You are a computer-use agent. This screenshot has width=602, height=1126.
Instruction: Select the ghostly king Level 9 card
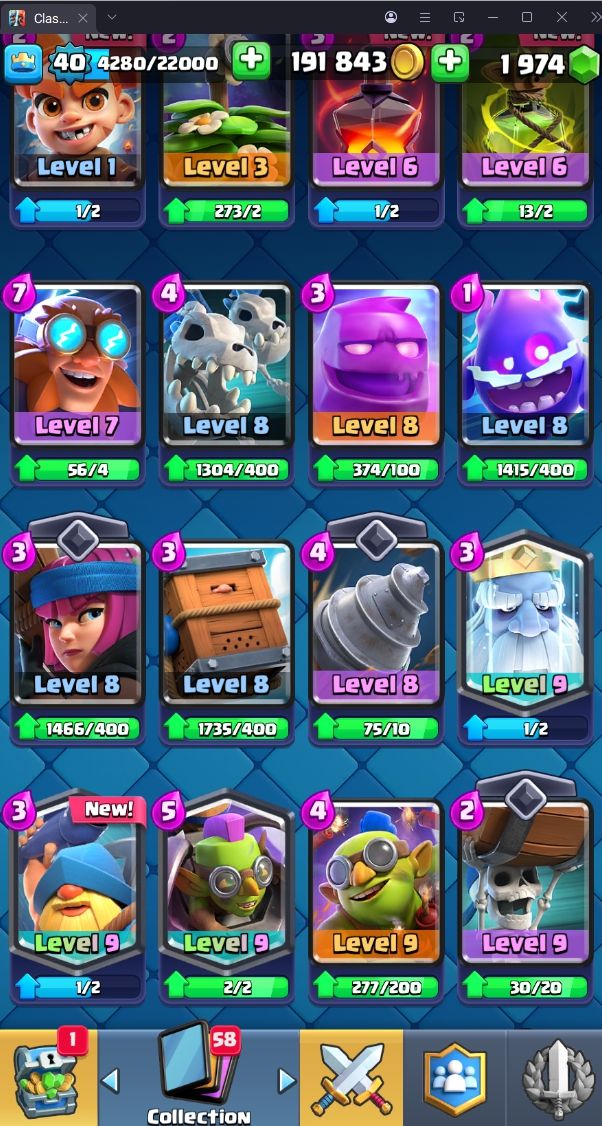(x=524, y=625)
